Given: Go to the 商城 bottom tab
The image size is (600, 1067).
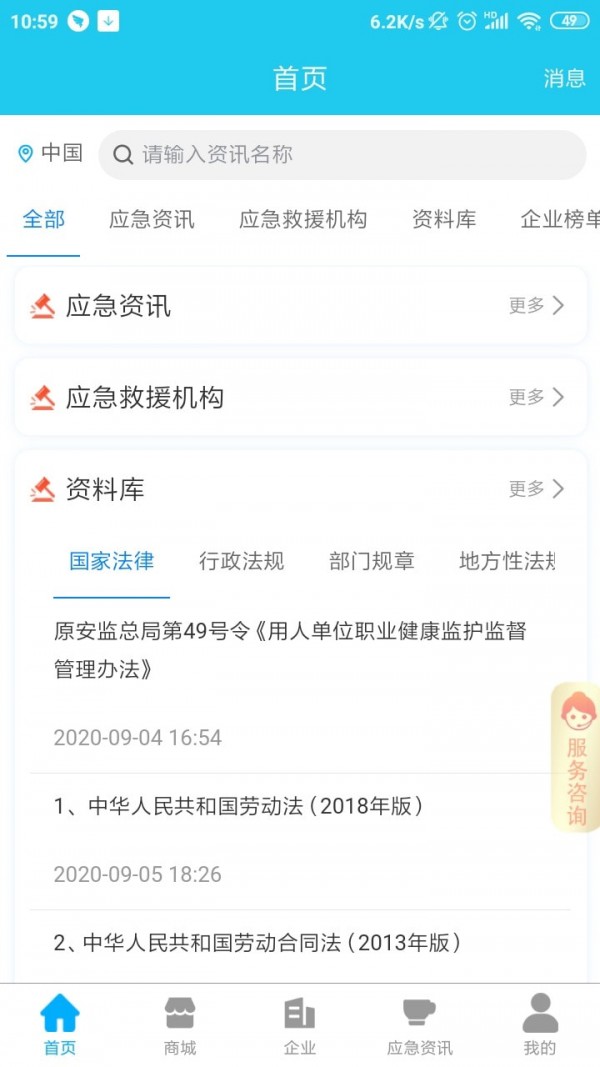Looking at the screenshot, I should pyautogui.click(x=180, y=1026).
